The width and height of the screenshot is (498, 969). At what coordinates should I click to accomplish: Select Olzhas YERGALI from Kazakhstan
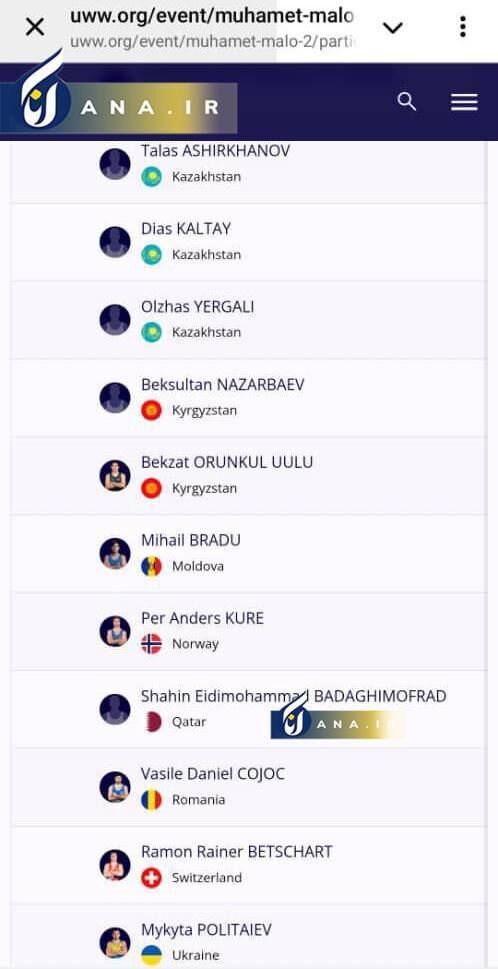(248, 320)
